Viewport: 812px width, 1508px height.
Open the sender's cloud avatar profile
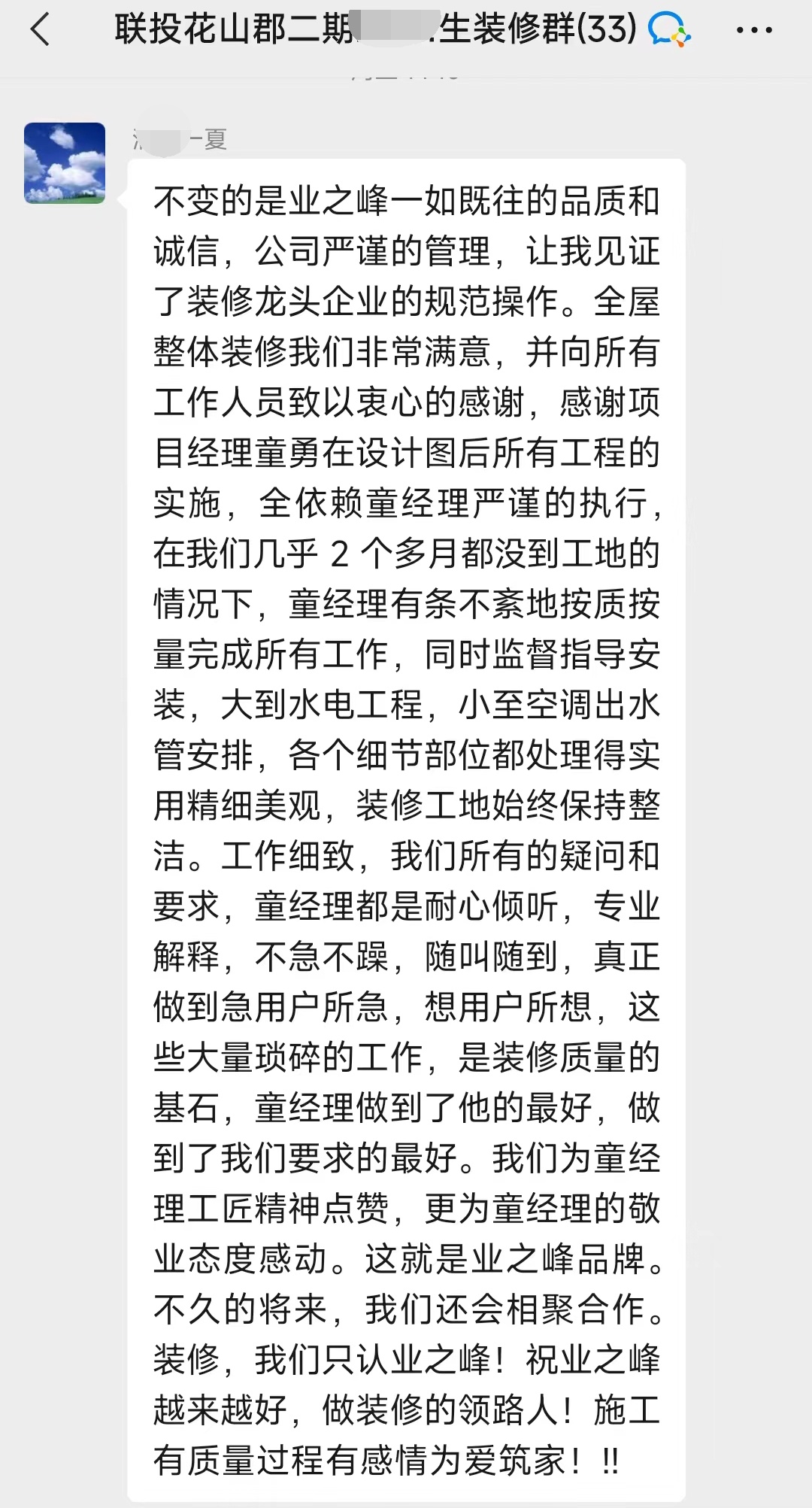tap(65, 163)
